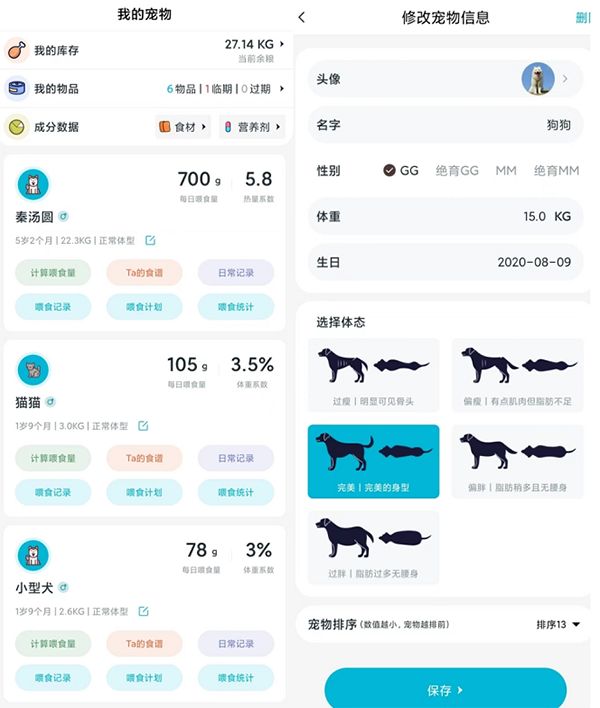View 喂食记录 for 猫猫
Image resolution: width=600 pixels, height=708 pixels.
click(53, 492)
